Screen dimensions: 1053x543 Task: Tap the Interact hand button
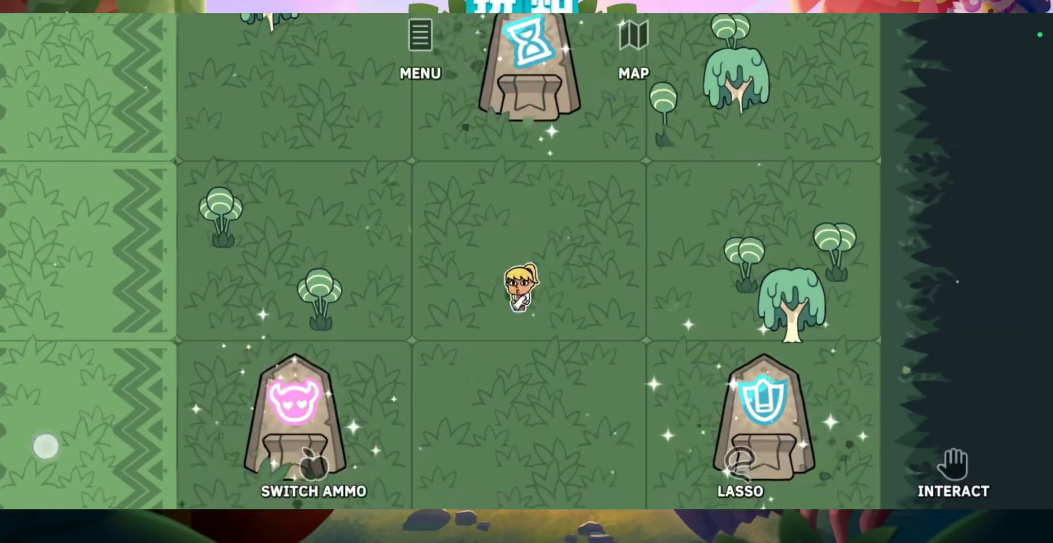coord(953,465)
